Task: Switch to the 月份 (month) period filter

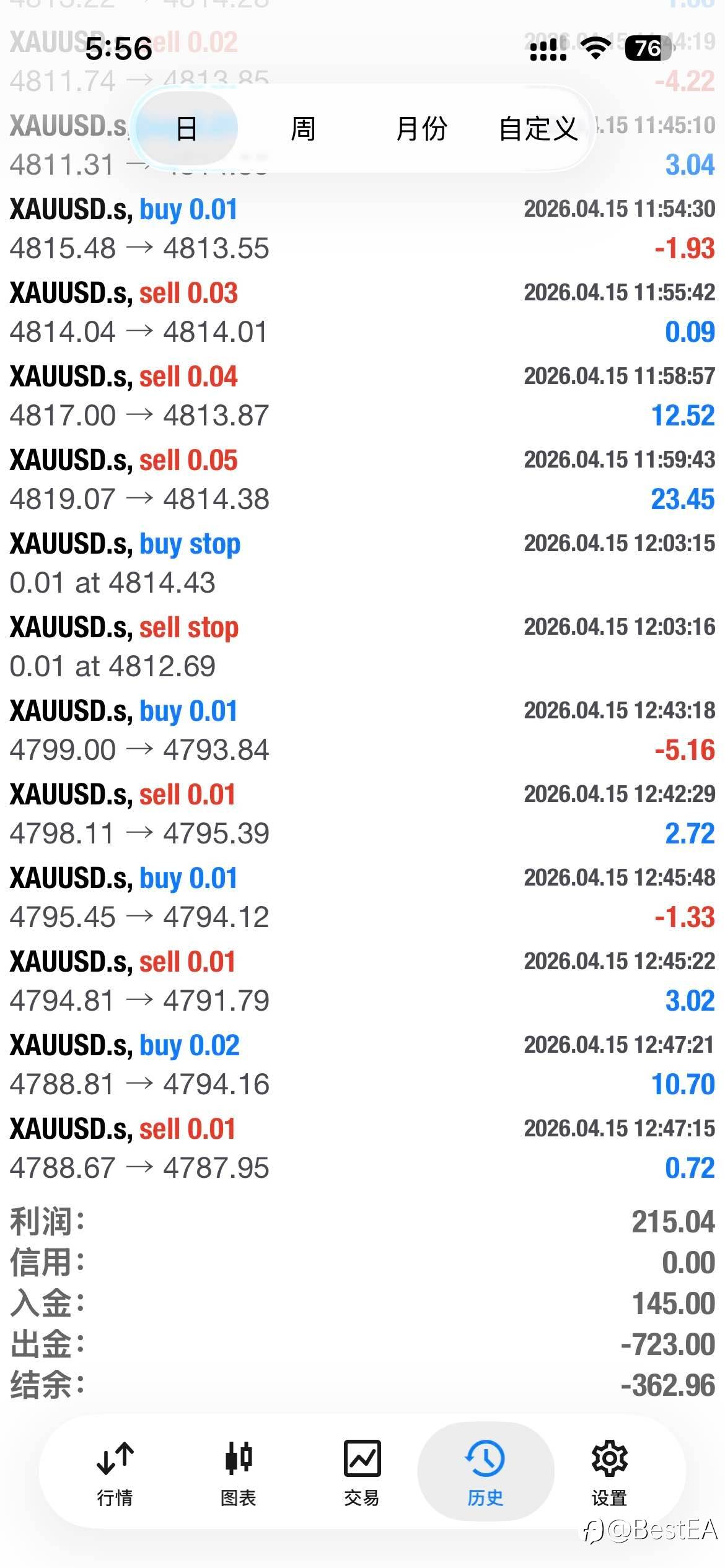Action: coord(421,129)
